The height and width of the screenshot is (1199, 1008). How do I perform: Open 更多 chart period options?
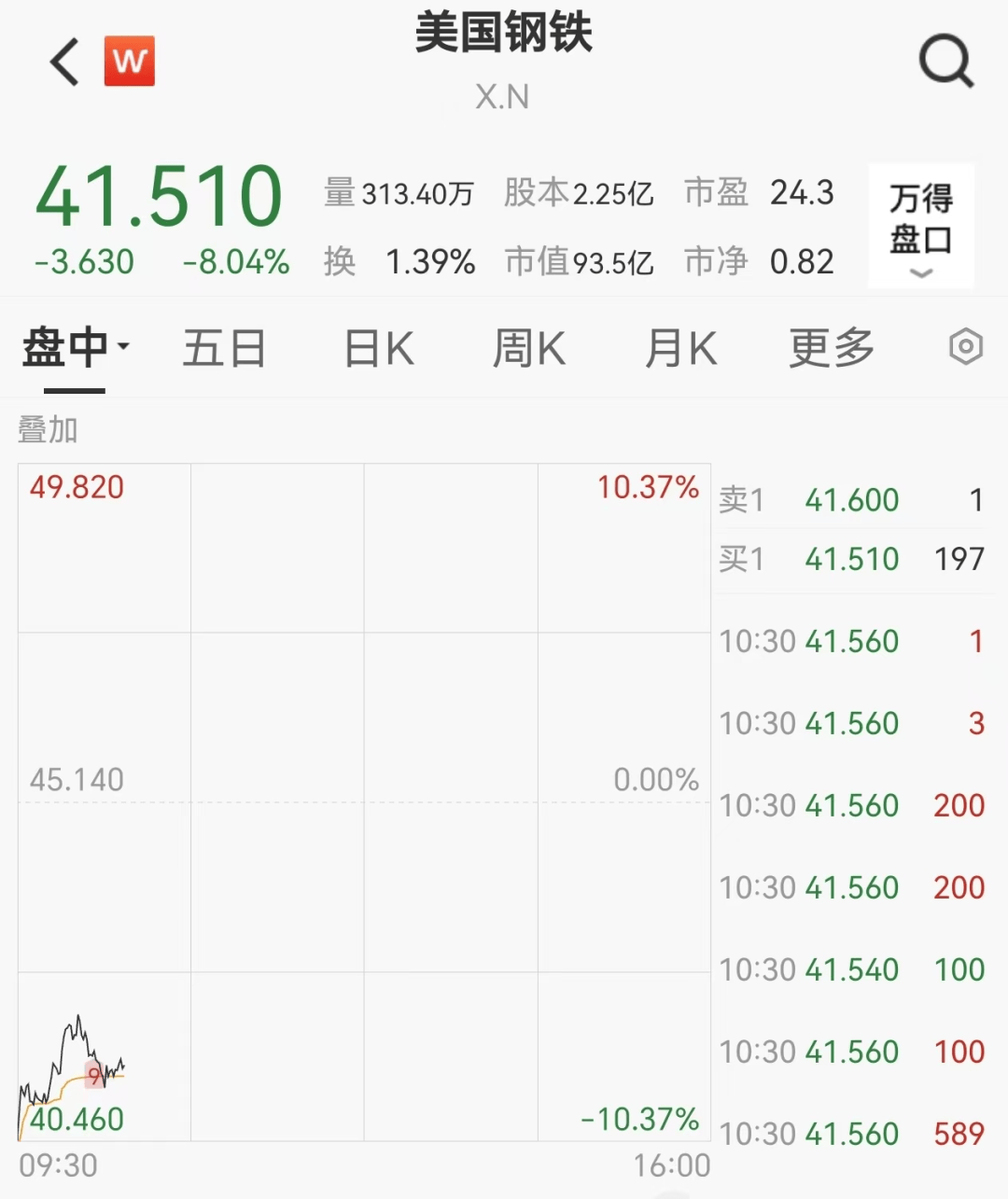[x=831, y=348]
